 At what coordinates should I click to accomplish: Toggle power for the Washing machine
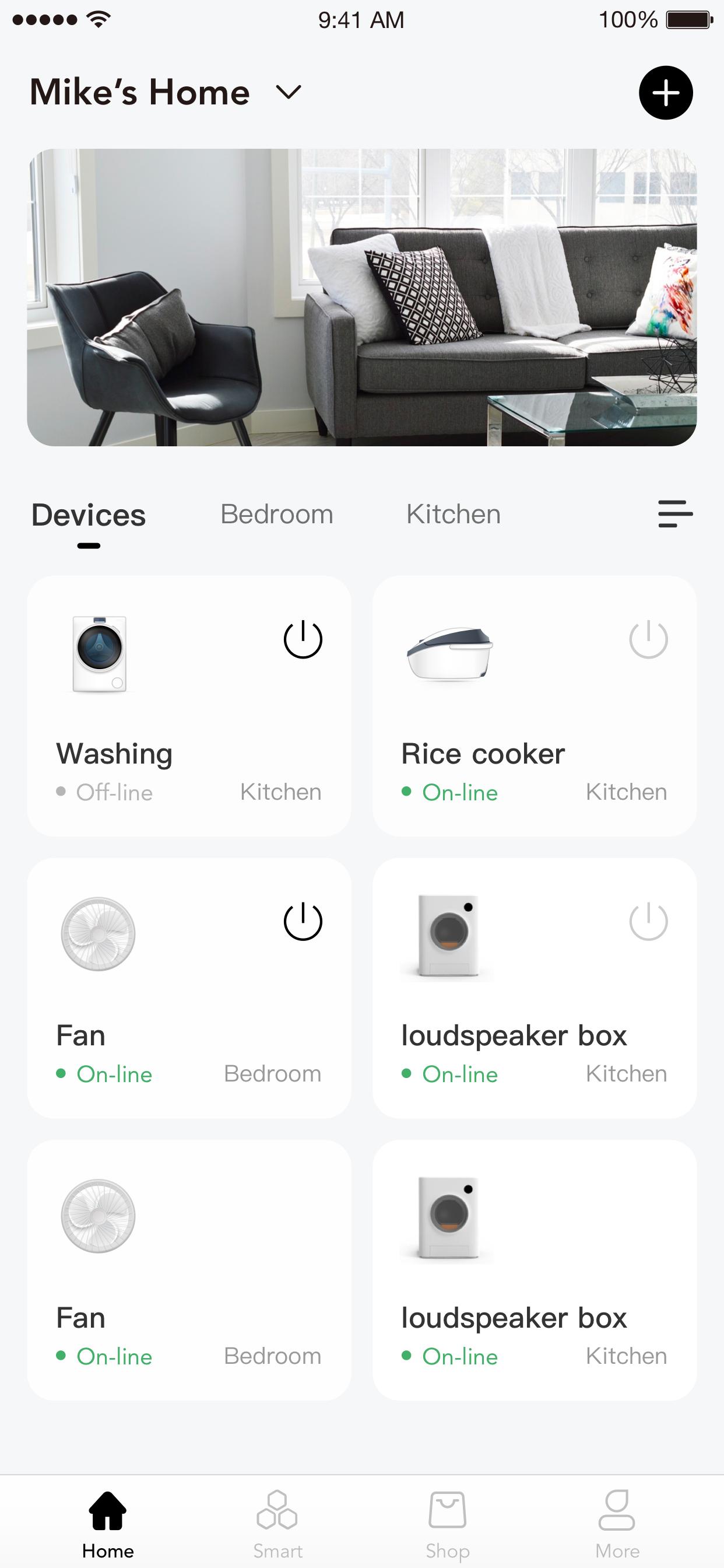click(303, 640)
